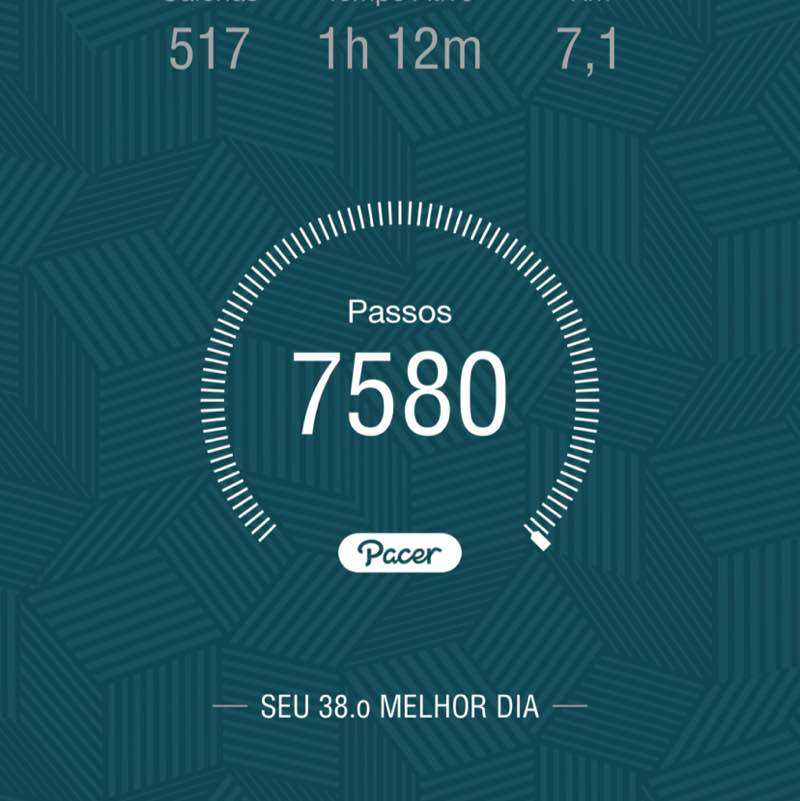This screenshot has width=800, height=801.
Task: Tap the ring progress marker indicator
Action: click(x=540, y=540)
